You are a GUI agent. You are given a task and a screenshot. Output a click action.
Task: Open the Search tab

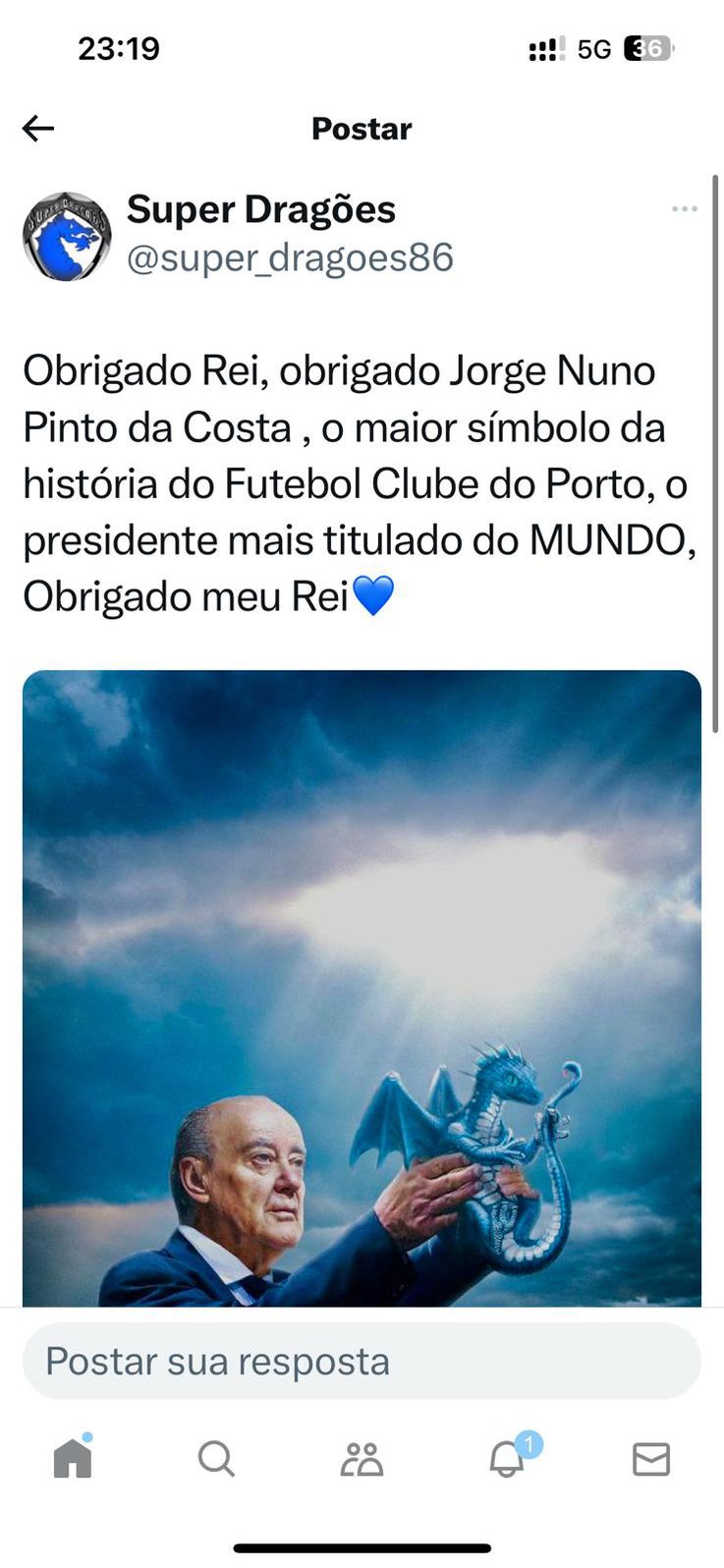point(216,1459)
